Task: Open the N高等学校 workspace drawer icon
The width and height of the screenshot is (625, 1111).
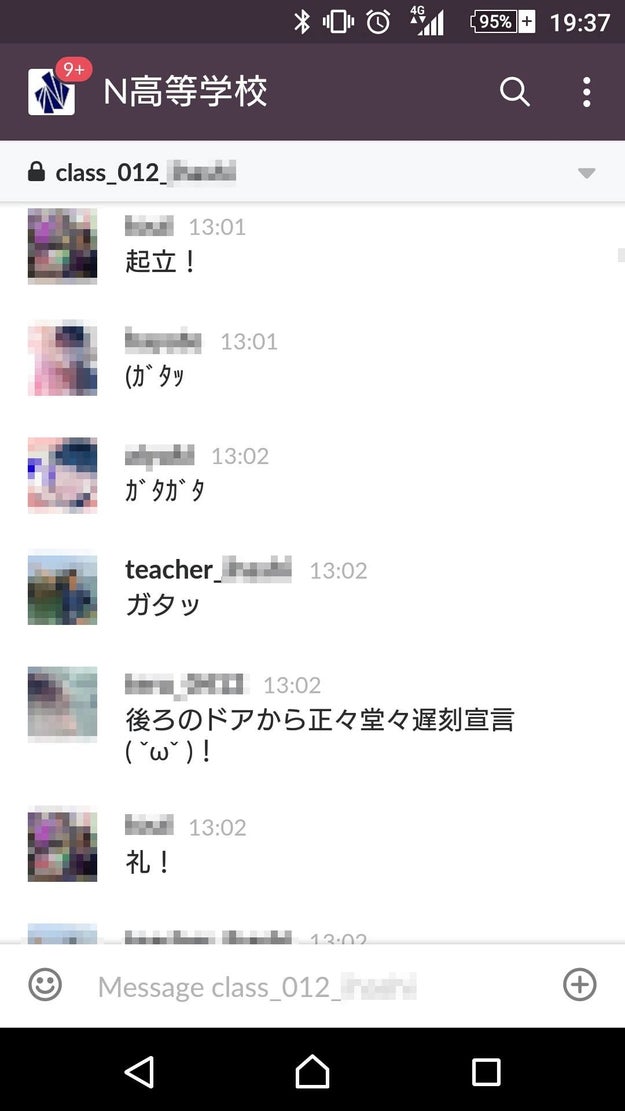Action: [52, 92]
